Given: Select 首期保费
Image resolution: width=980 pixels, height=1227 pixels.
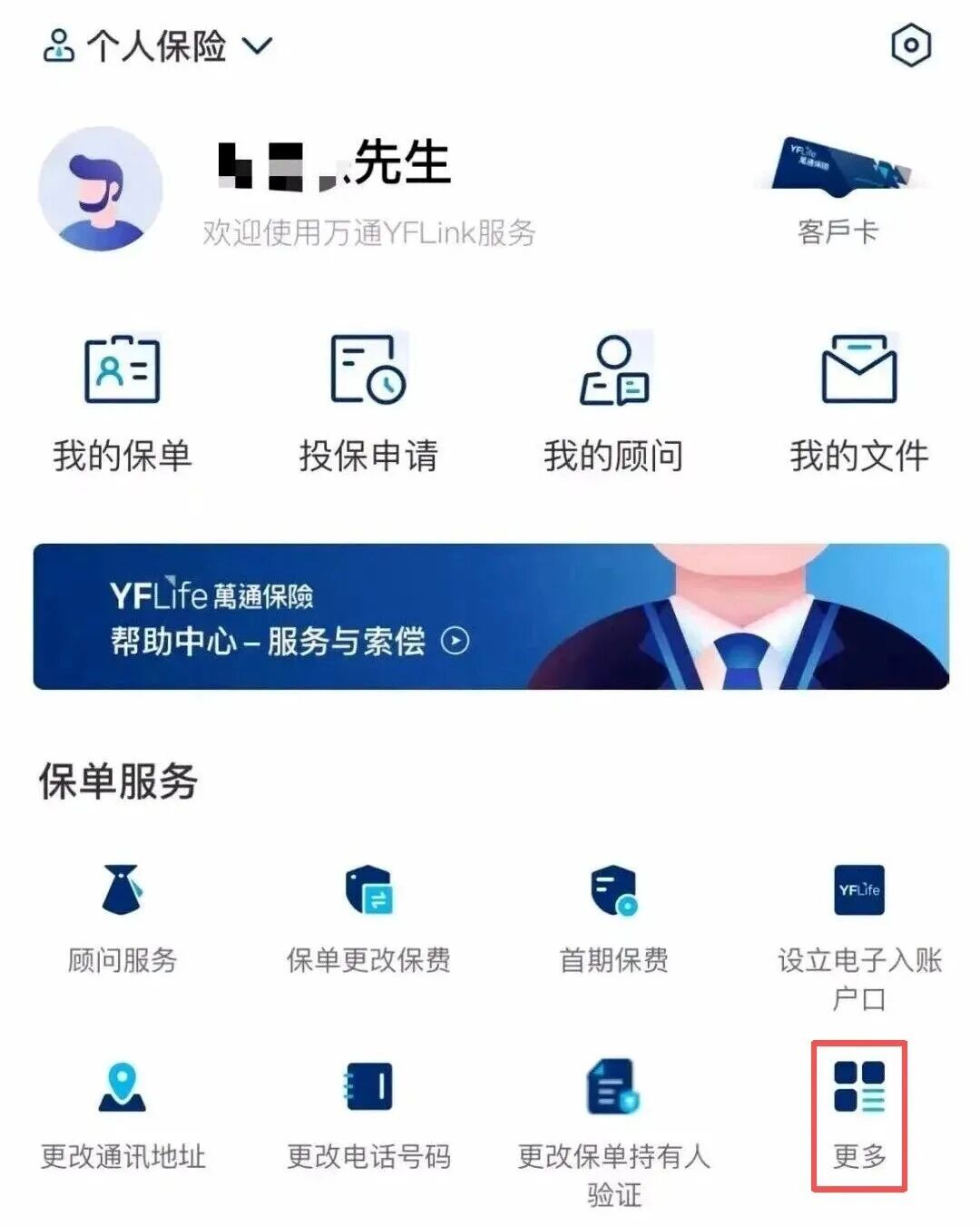Looking at the screenshot, I should click(x=613, y=918).
